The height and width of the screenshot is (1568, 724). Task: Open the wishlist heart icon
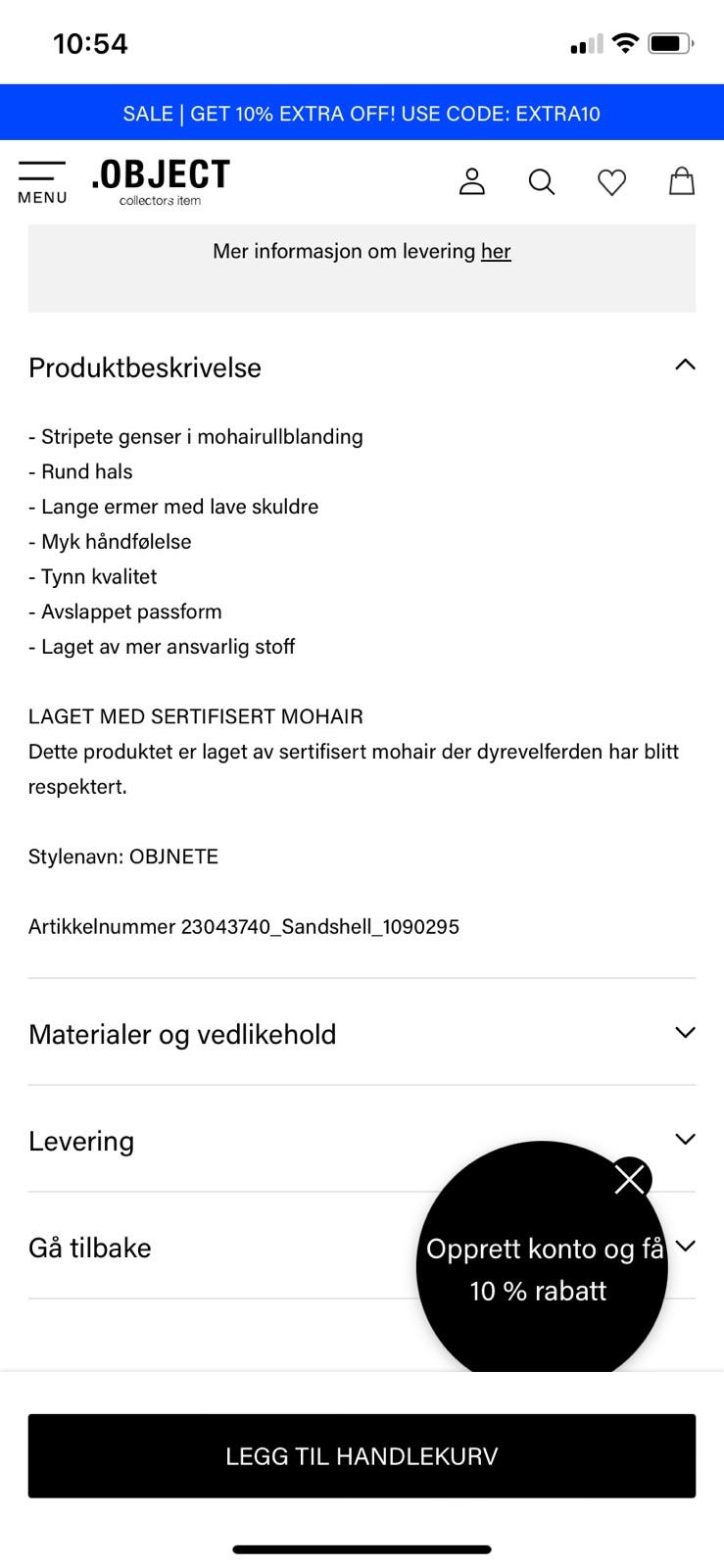(612, 182)
